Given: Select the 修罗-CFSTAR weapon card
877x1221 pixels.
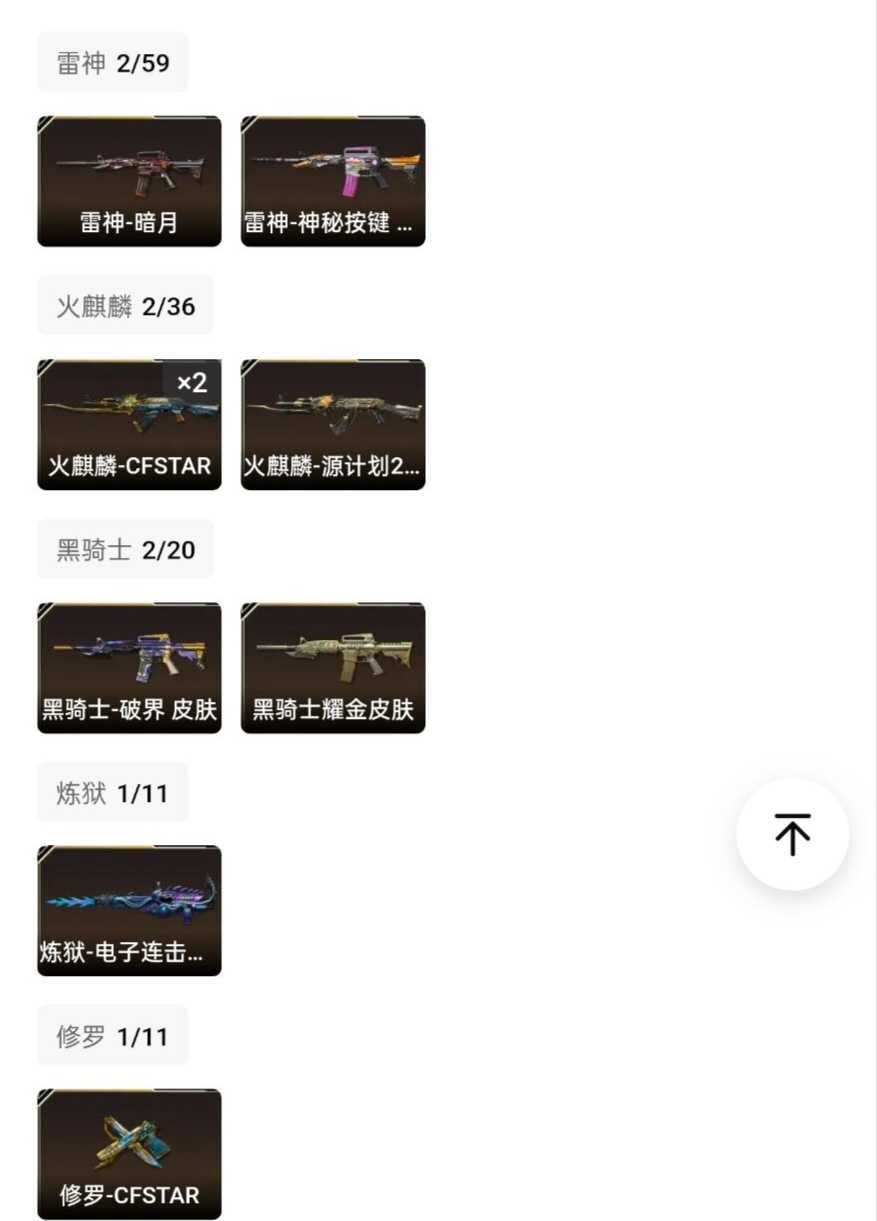Looking at the screenshot, I should [129, 1154].
